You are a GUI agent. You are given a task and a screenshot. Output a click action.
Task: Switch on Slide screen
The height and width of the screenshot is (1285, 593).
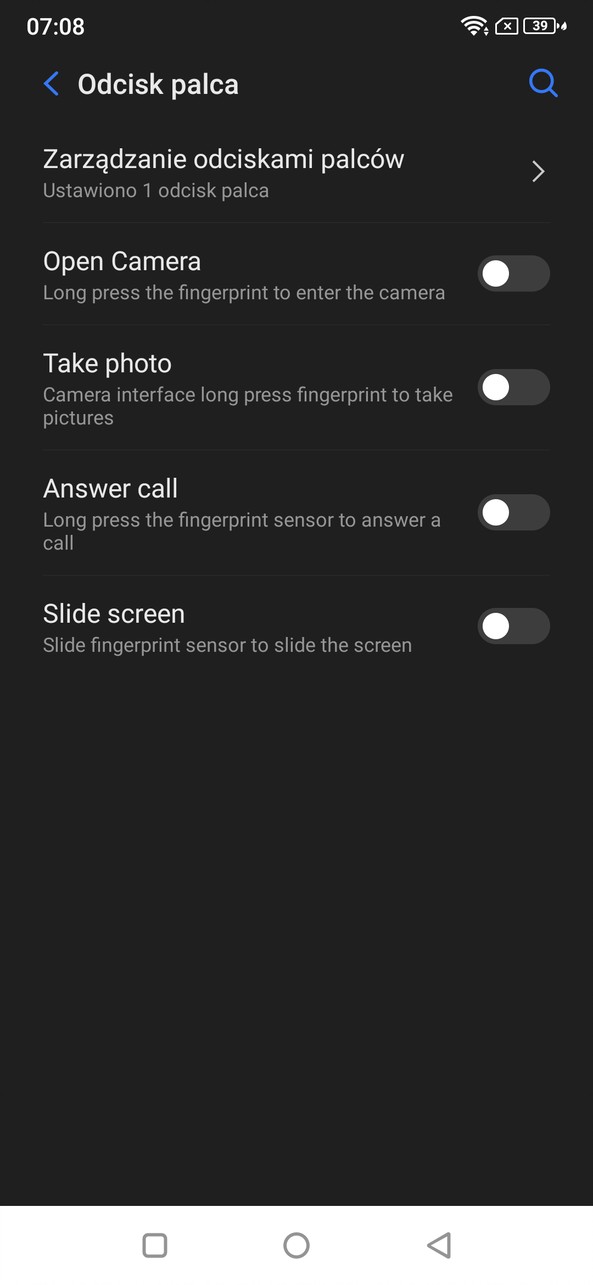point(514,626)
